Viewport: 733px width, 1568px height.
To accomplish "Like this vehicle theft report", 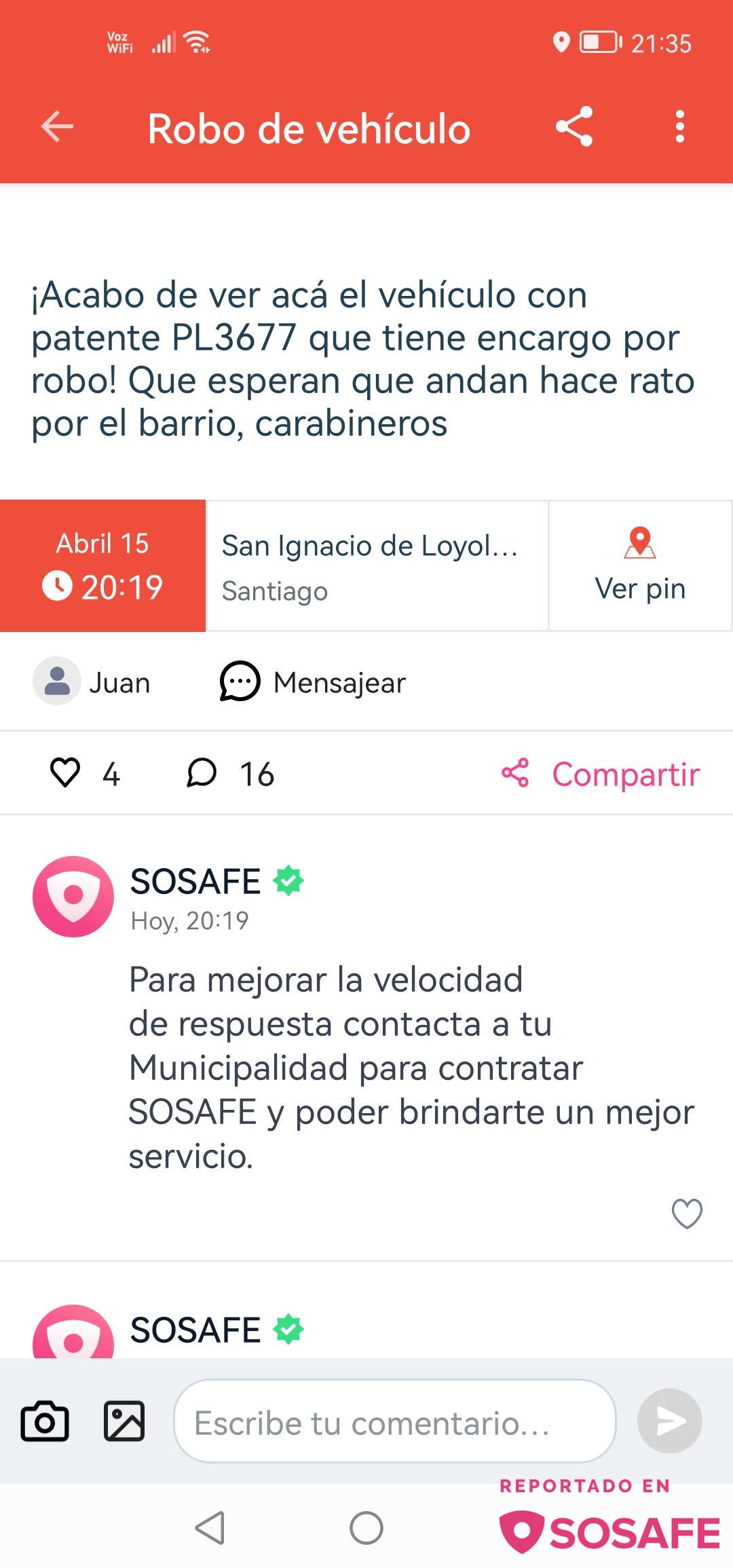I will point(66,772).
